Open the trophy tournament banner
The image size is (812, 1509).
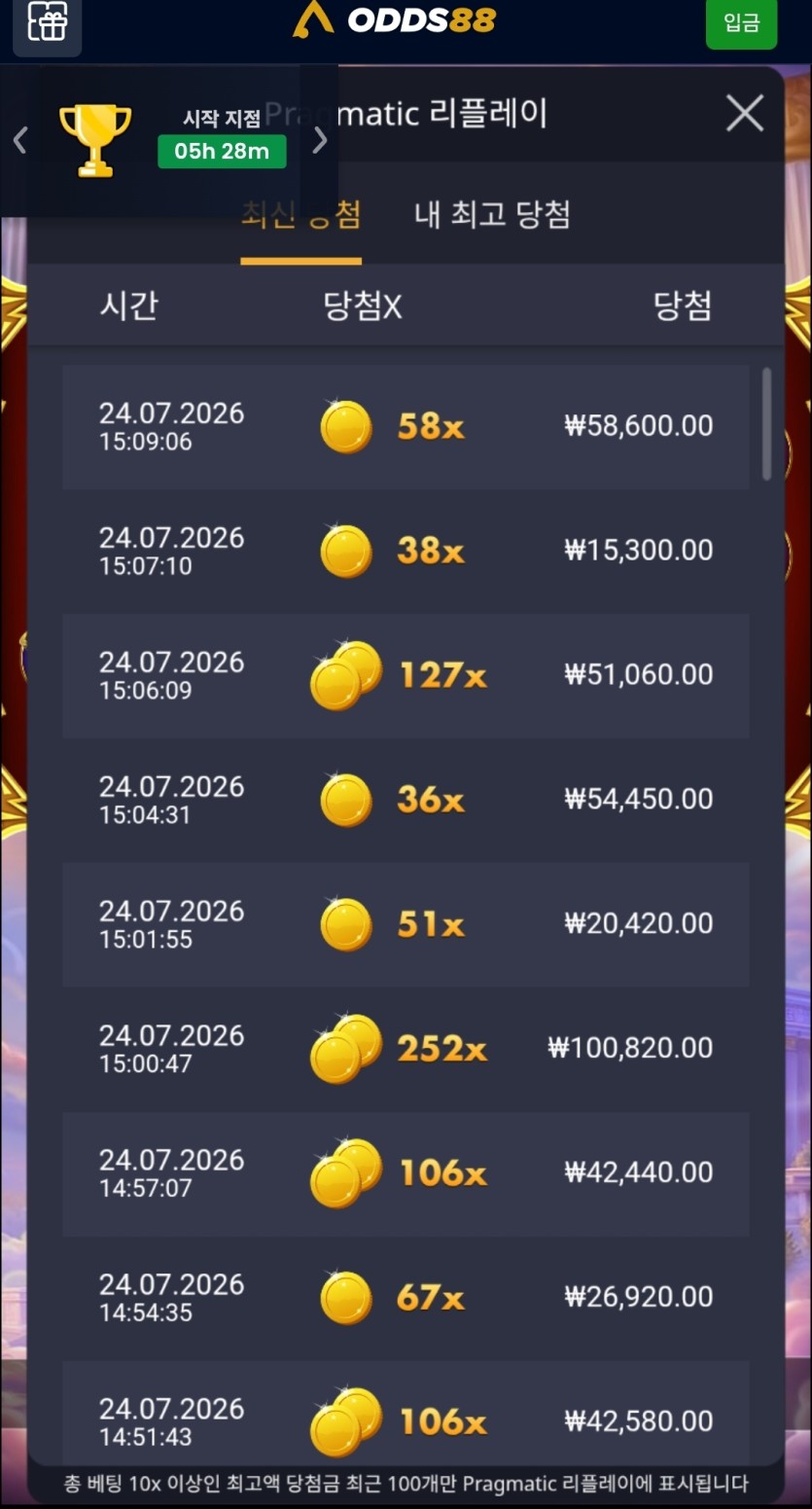[170, 141]
